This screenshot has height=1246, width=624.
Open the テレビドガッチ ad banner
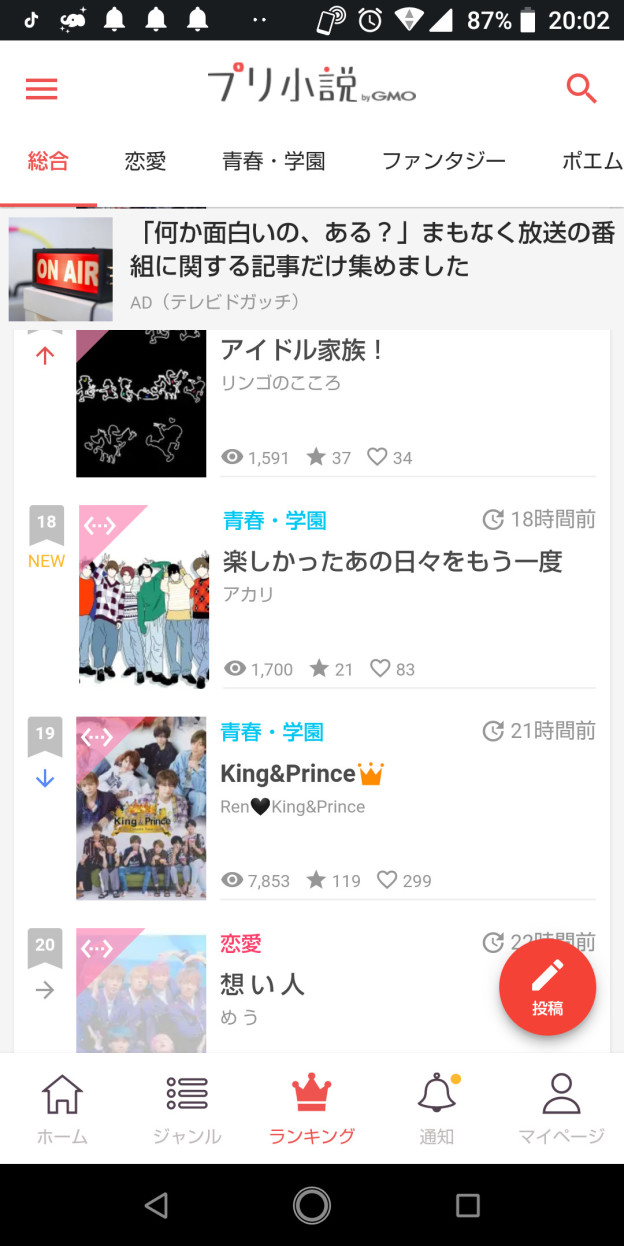(312, 265)
